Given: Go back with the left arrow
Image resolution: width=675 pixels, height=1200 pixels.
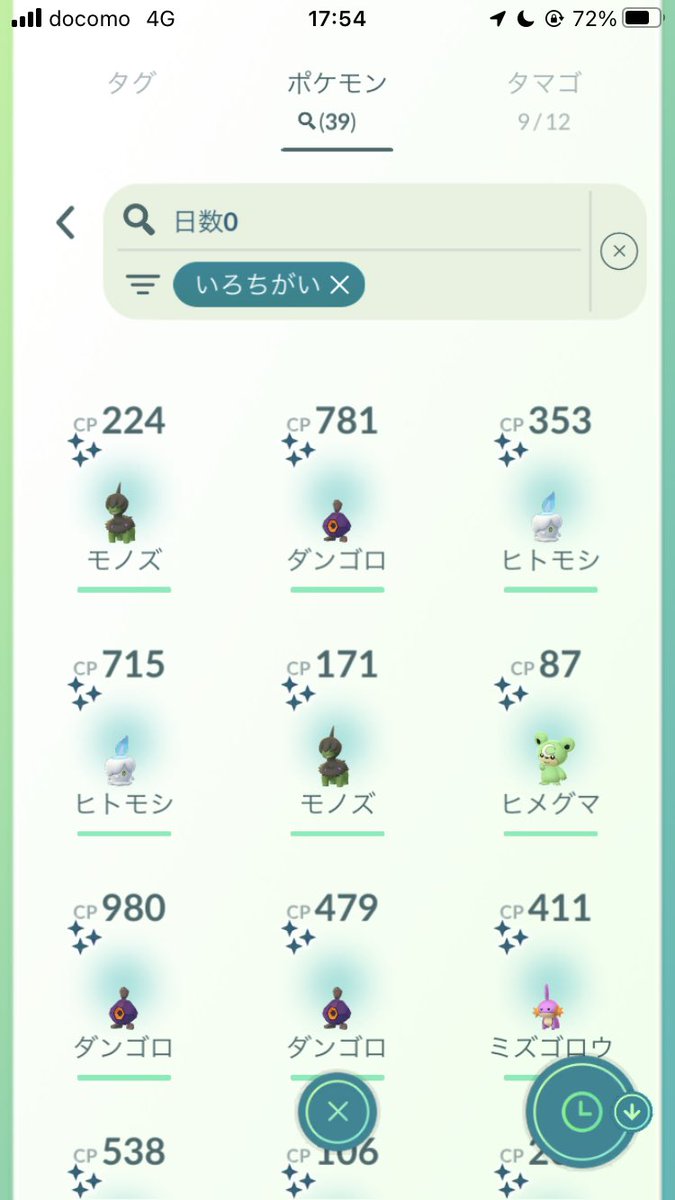Looking at the screenshot, I should click(66, 222).
